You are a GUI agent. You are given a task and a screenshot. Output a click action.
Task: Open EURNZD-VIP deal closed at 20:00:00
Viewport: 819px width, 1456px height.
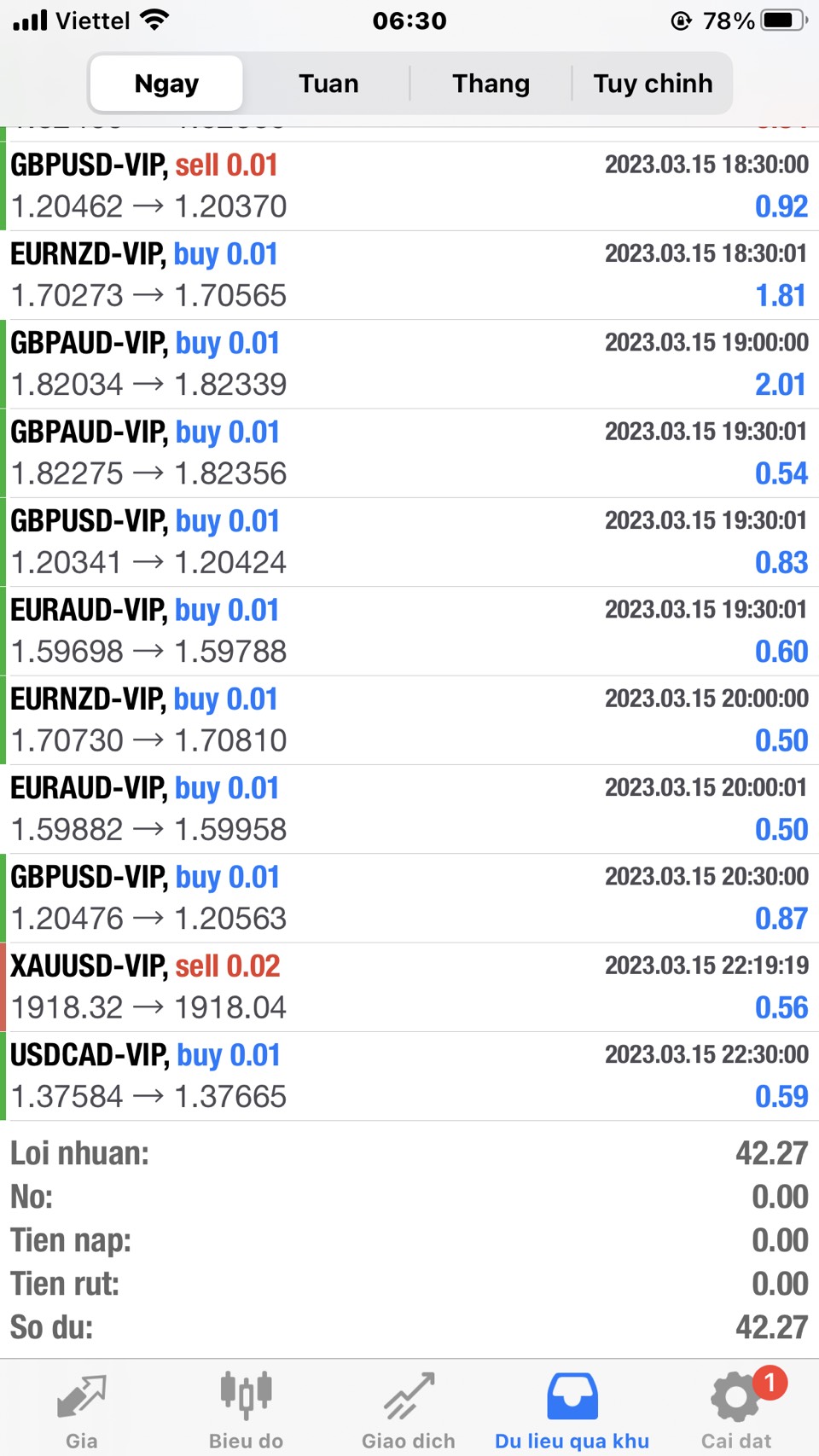pos(409,720)
